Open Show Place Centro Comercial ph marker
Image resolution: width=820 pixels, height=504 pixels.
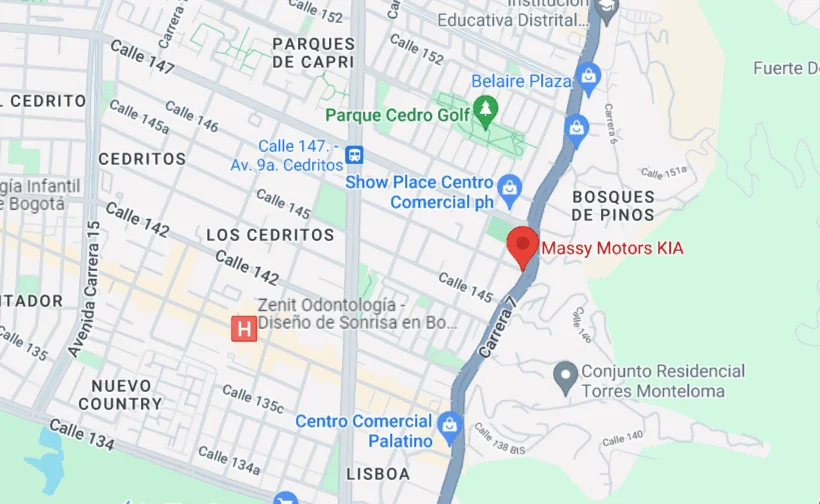point(510,188)
